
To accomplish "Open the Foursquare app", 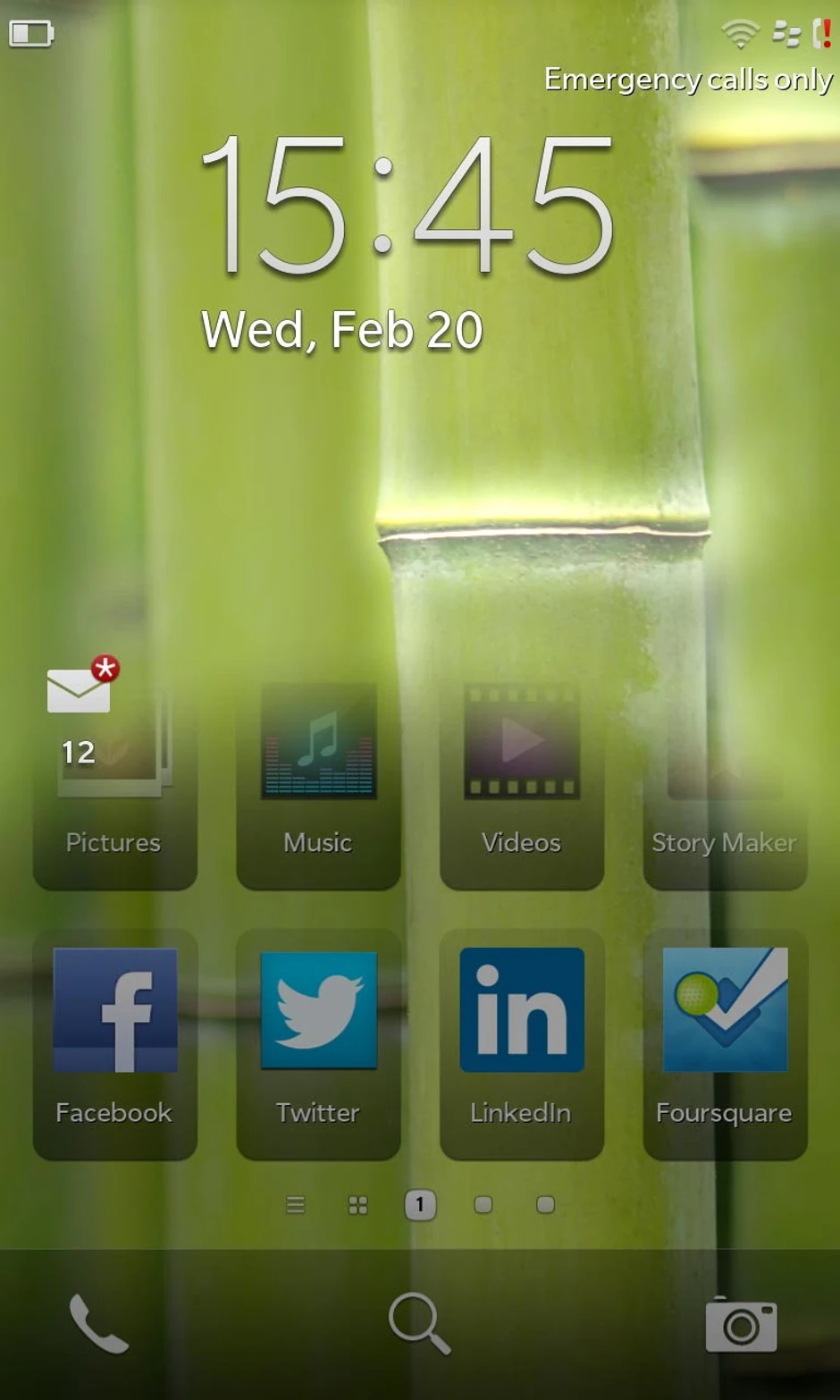I will 725,1042.
